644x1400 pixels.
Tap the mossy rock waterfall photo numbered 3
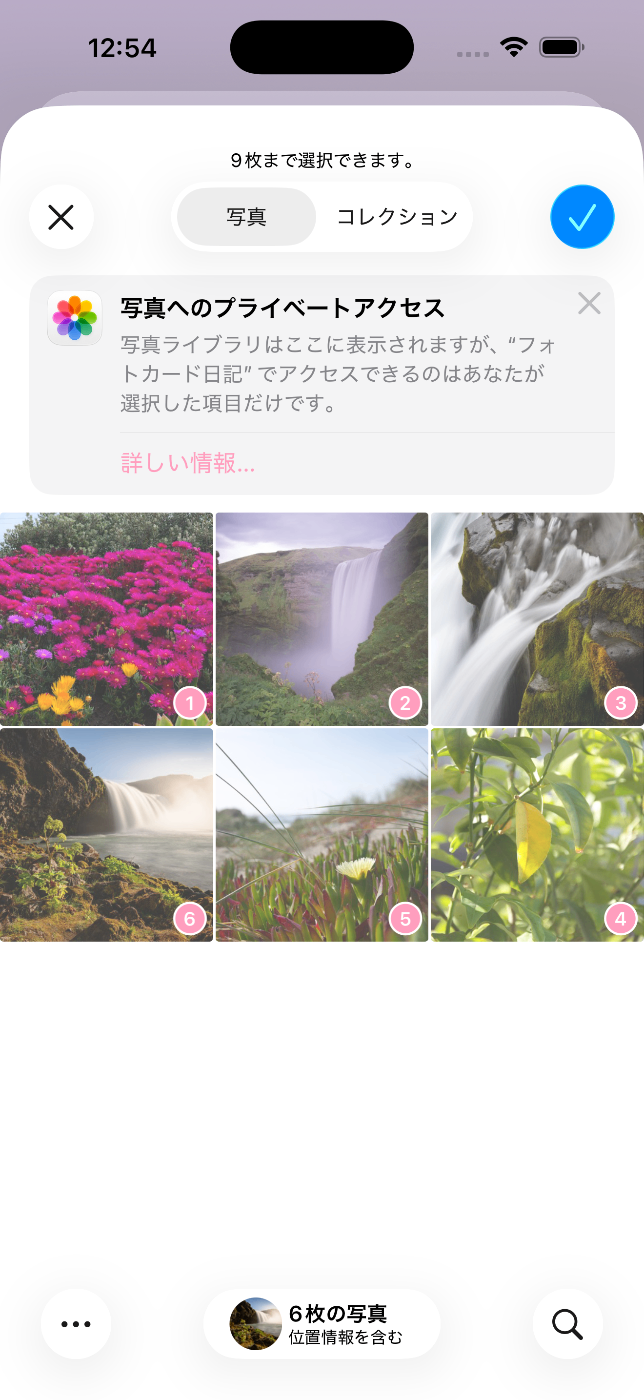(x=537, y=619)
